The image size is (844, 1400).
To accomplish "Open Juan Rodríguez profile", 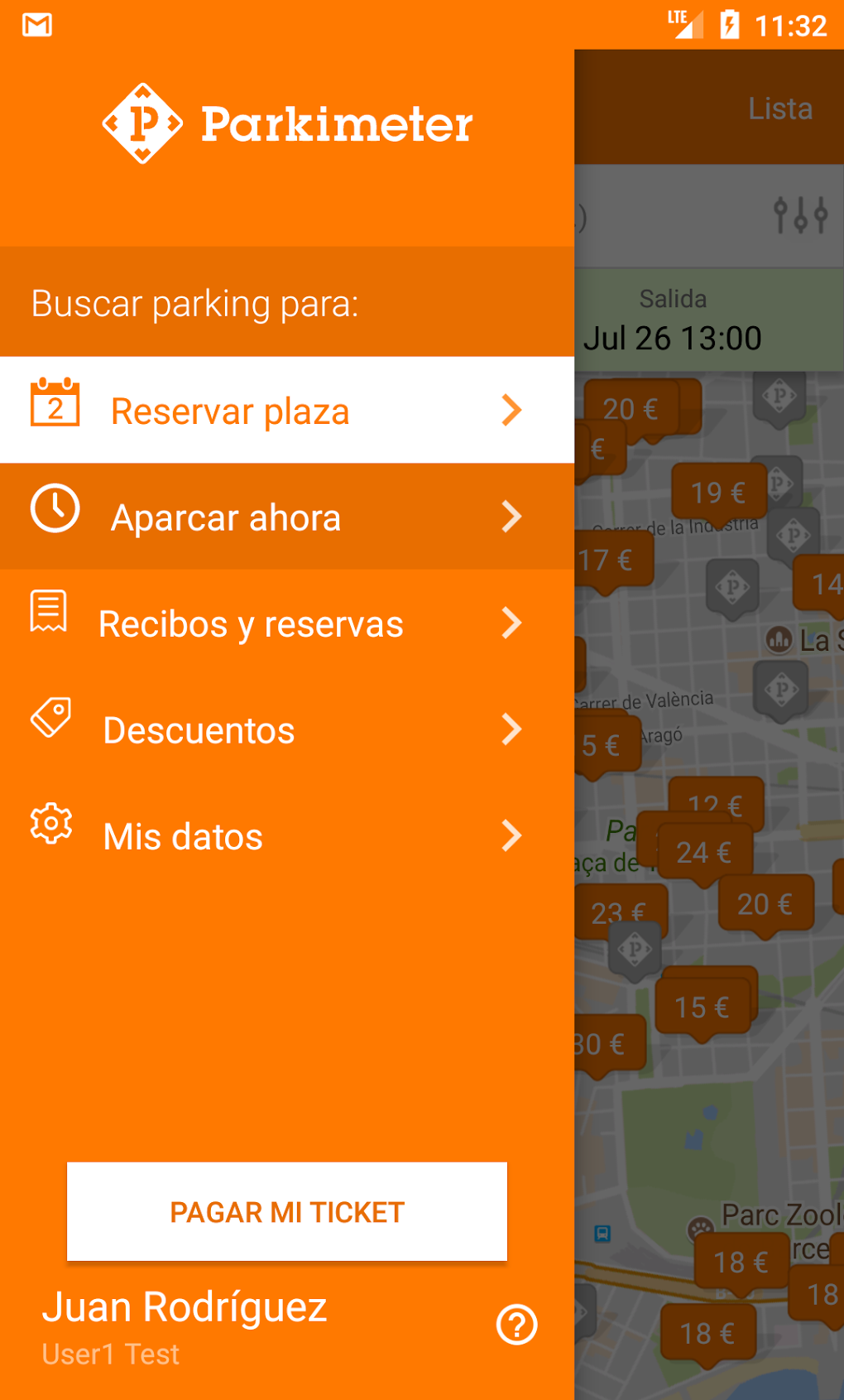I will (x=185, y=1308).
